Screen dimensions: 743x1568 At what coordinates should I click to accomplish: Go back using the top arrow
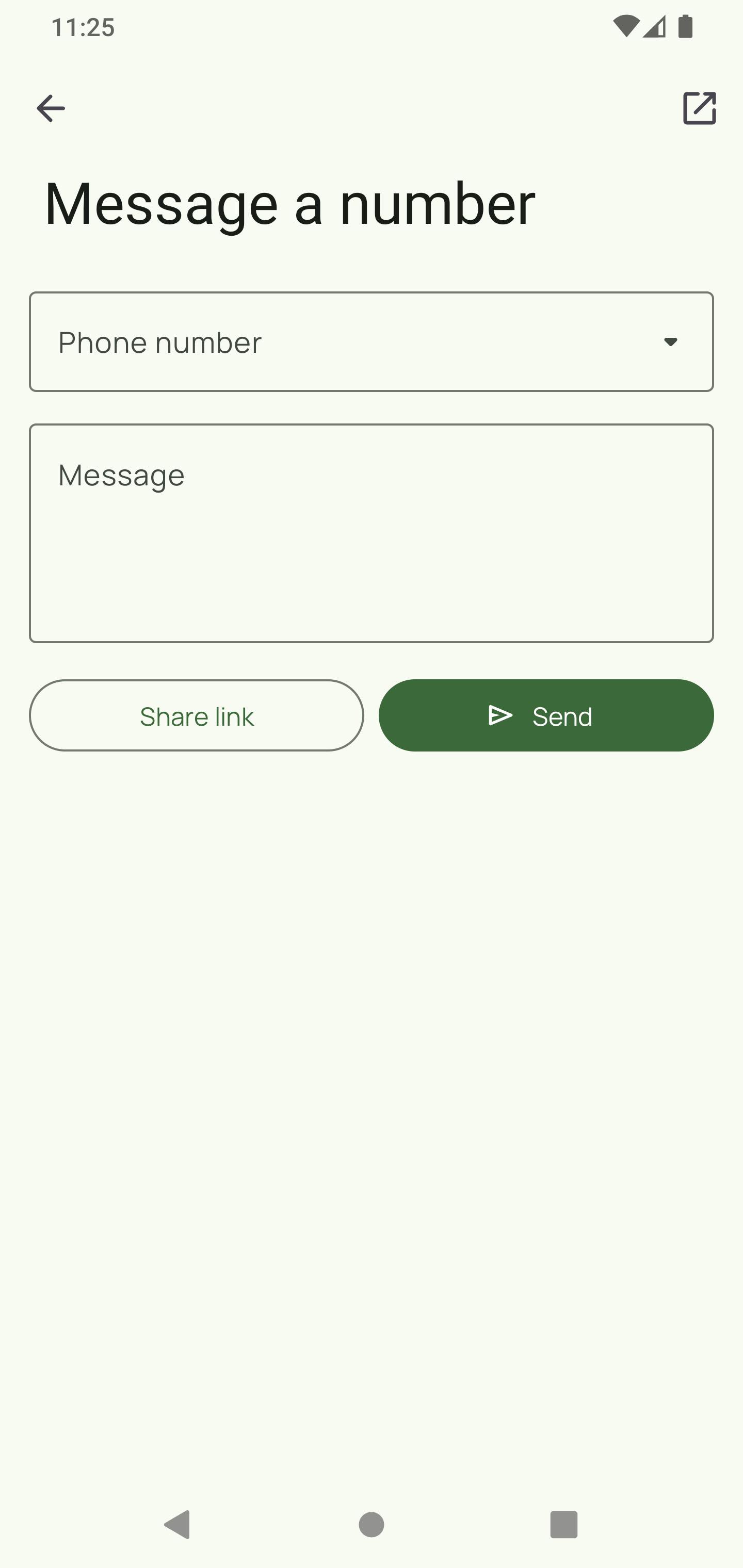[51, 108]
